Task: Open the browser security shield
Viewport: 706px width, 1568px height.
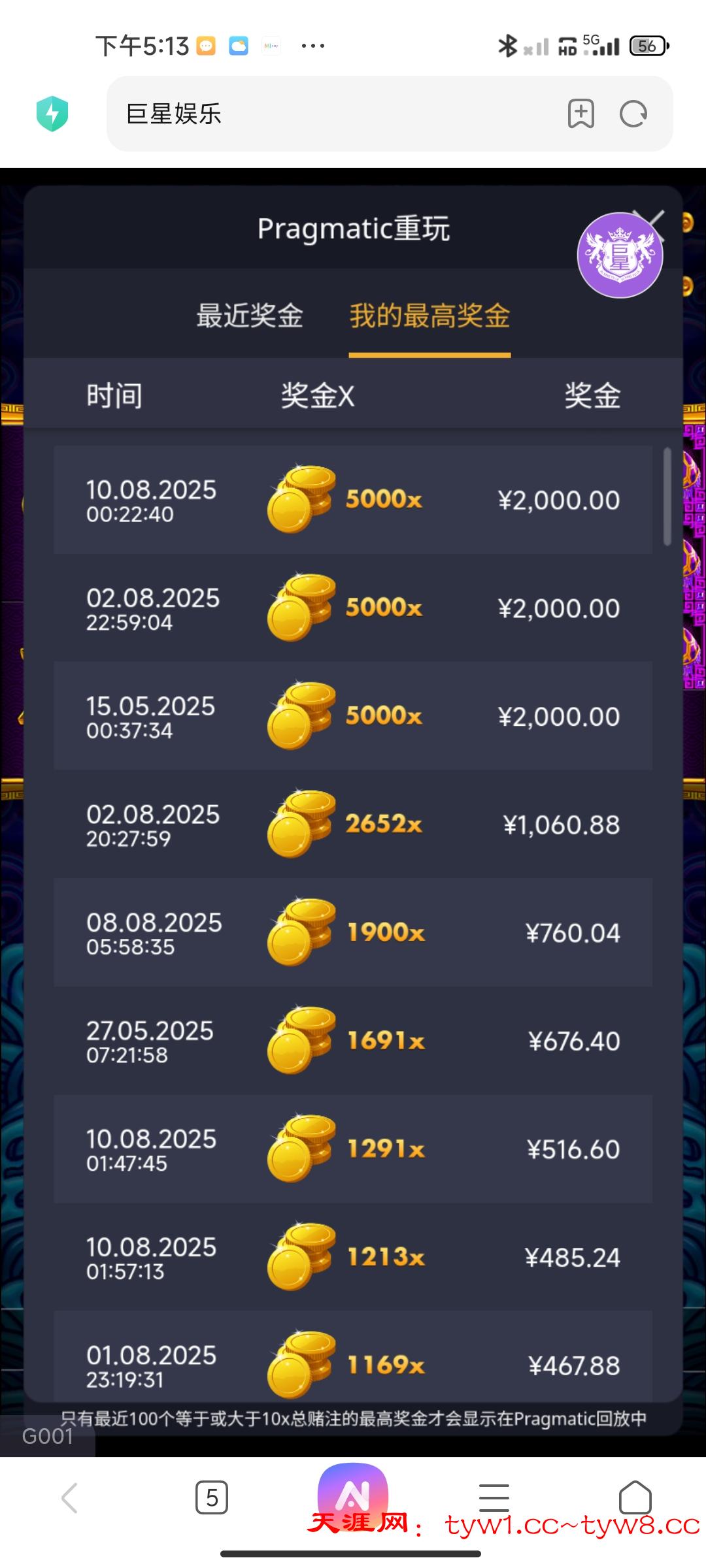Action: point(52,114)
